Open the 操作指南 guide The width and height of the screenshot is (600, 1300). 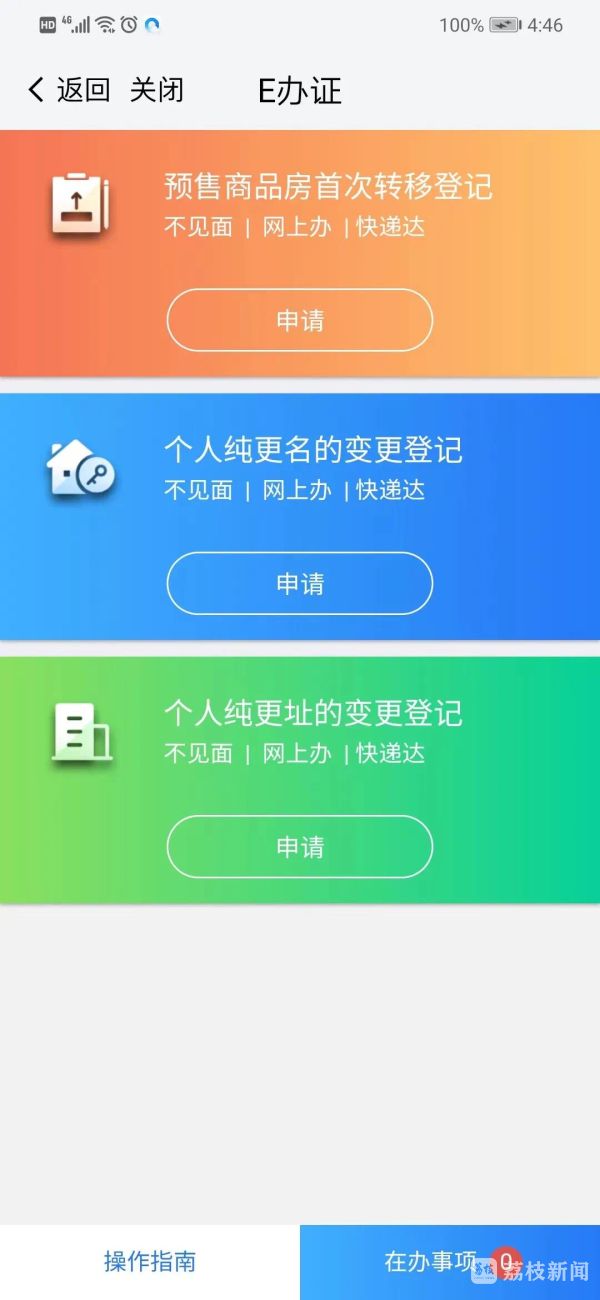pyautogui.click(x=150, y=1262)
